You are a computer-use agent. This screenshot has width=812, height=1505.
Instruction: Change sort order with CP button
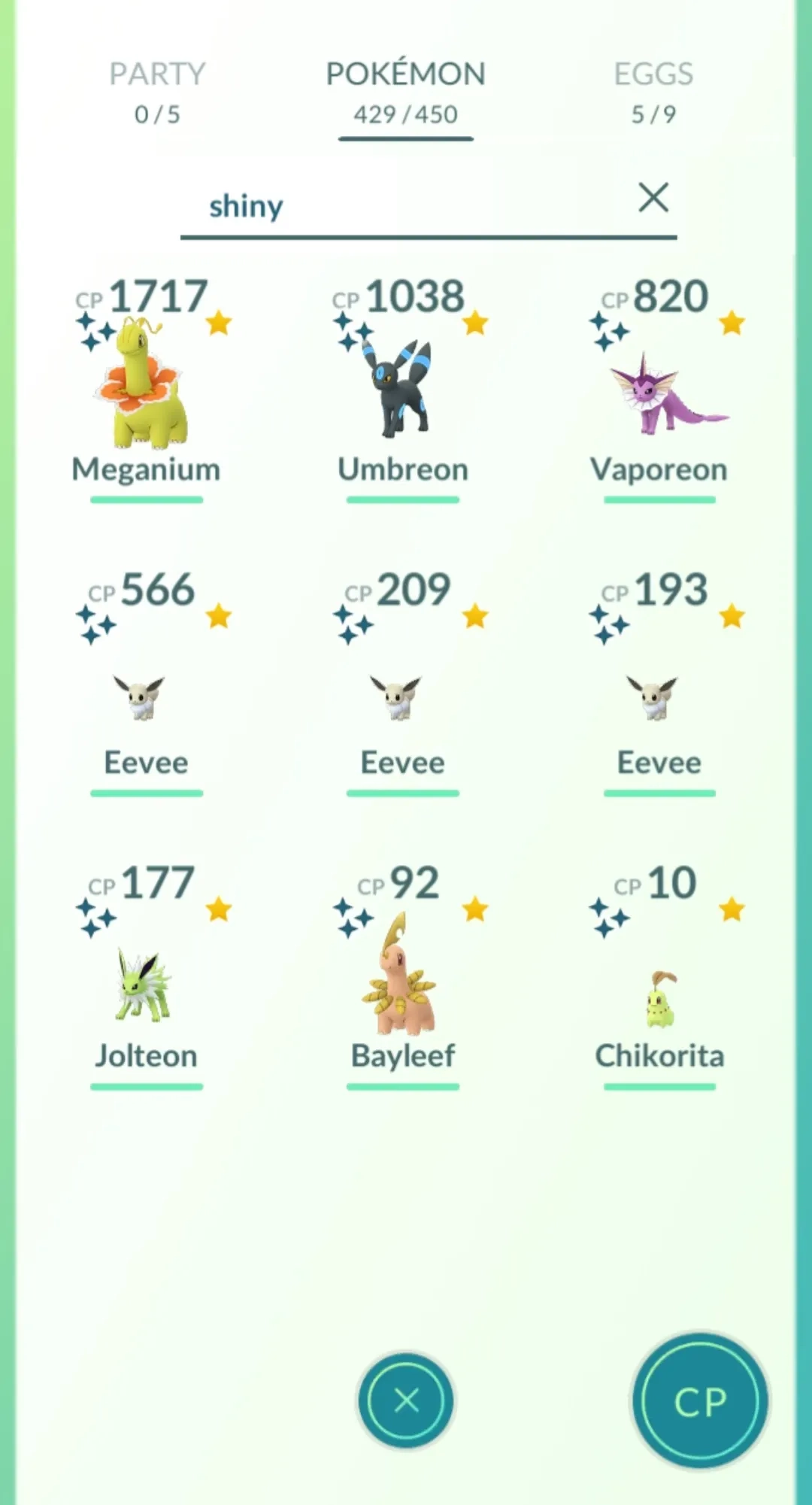point(700,1400)
